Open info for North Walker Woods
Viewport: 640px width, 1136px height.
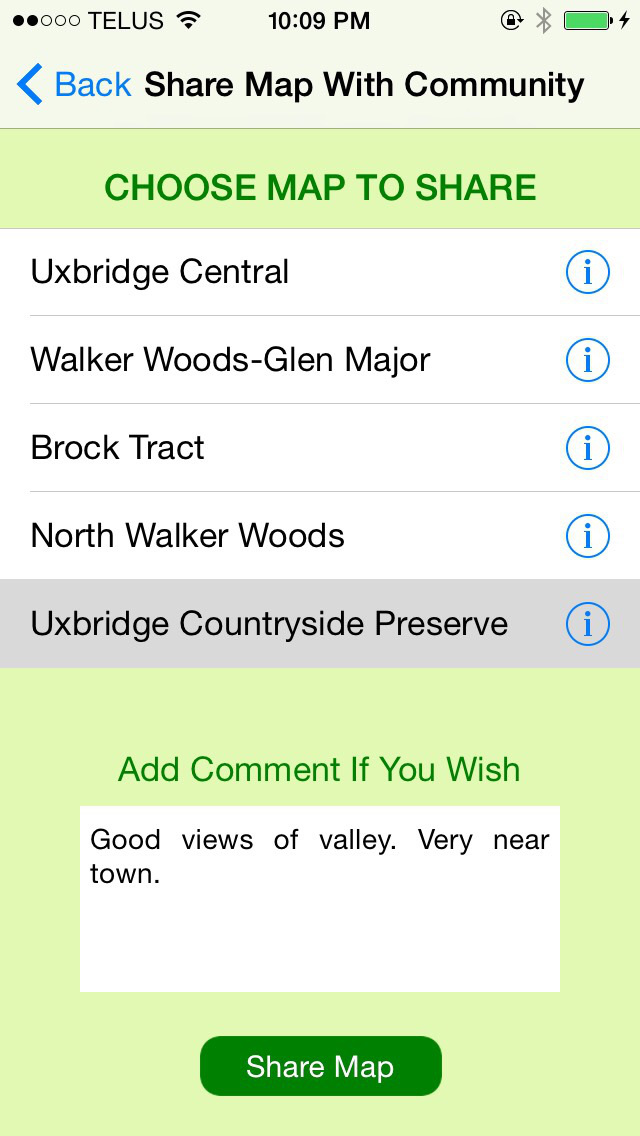pyautogui.click(x=587, y=536)
